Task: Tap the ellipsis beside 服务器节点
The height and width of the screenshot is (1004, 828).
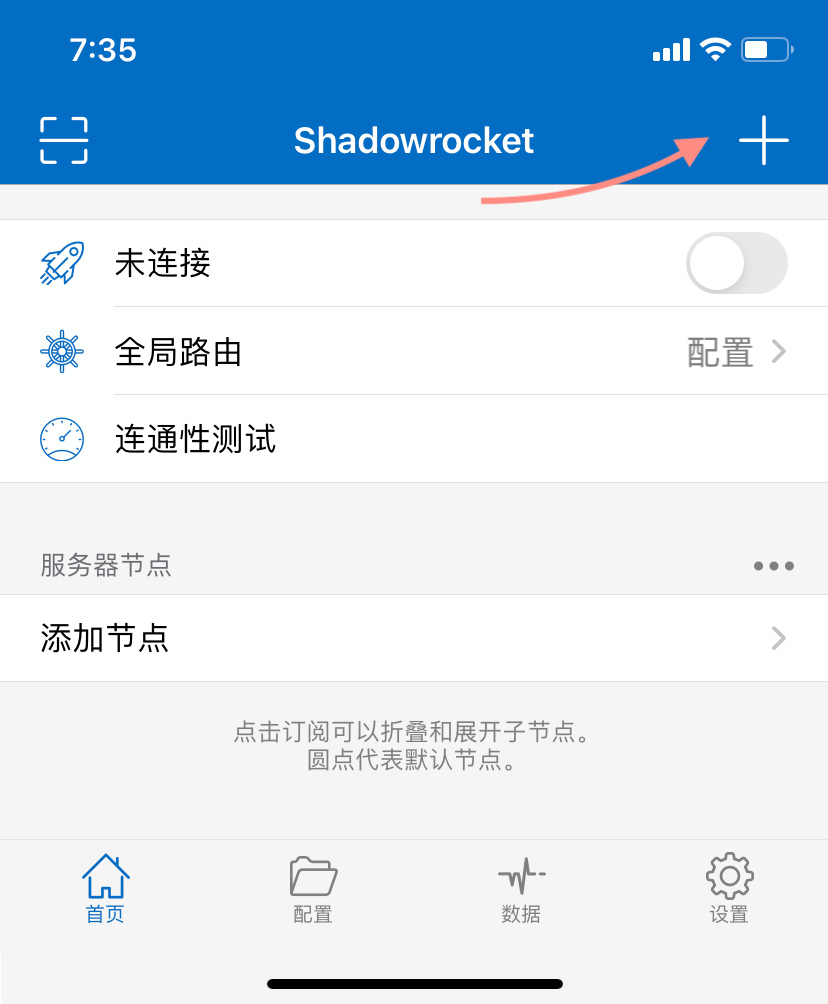Action: (773, 566)
